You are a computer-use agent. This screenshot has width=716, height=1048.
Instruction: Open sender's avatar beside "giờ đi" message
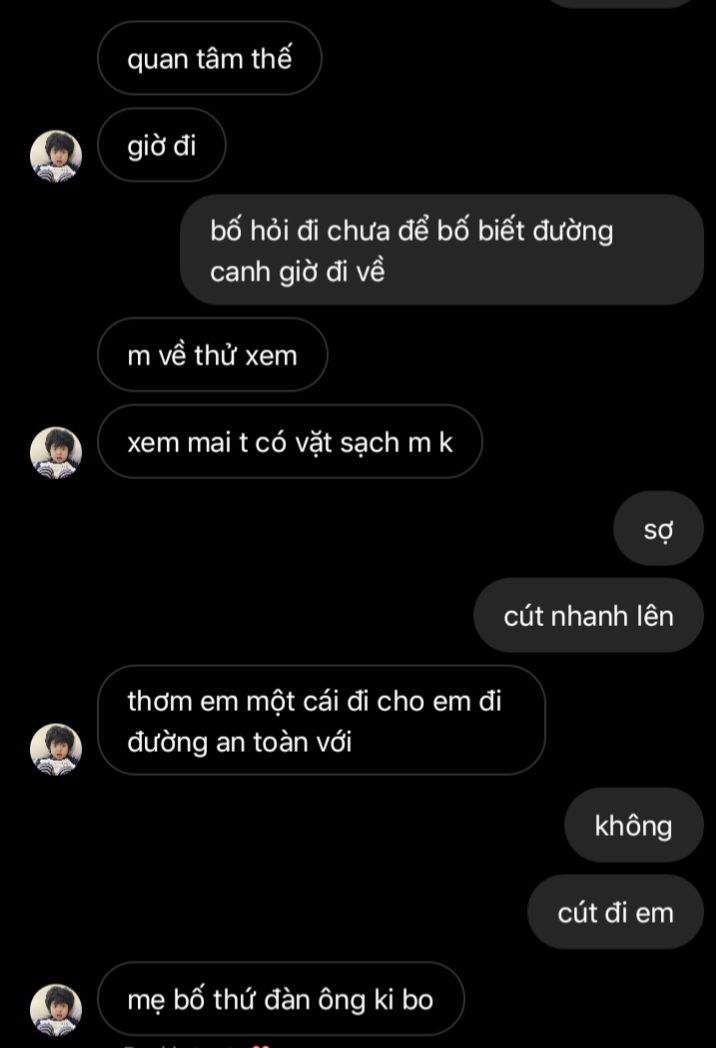(x=56, y=156)
